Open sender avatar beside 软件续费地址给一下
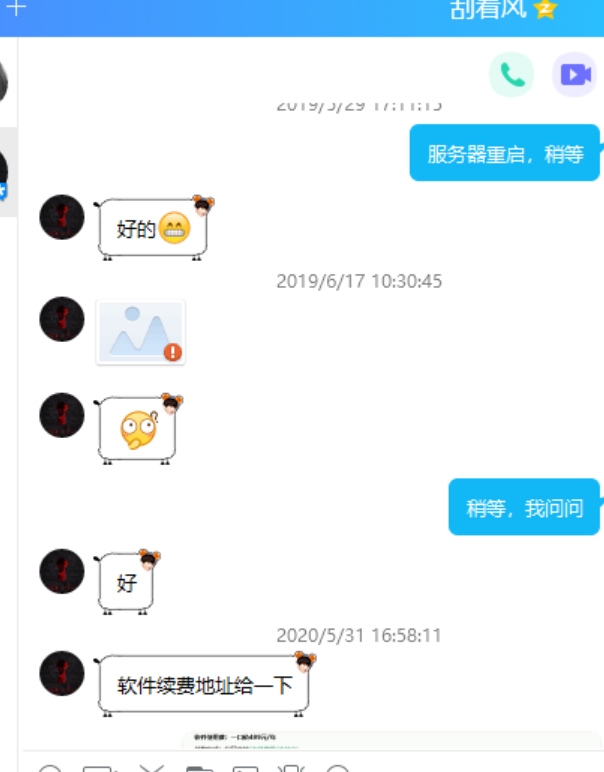Screen dimensions: 604x772 tap(61, 673)
